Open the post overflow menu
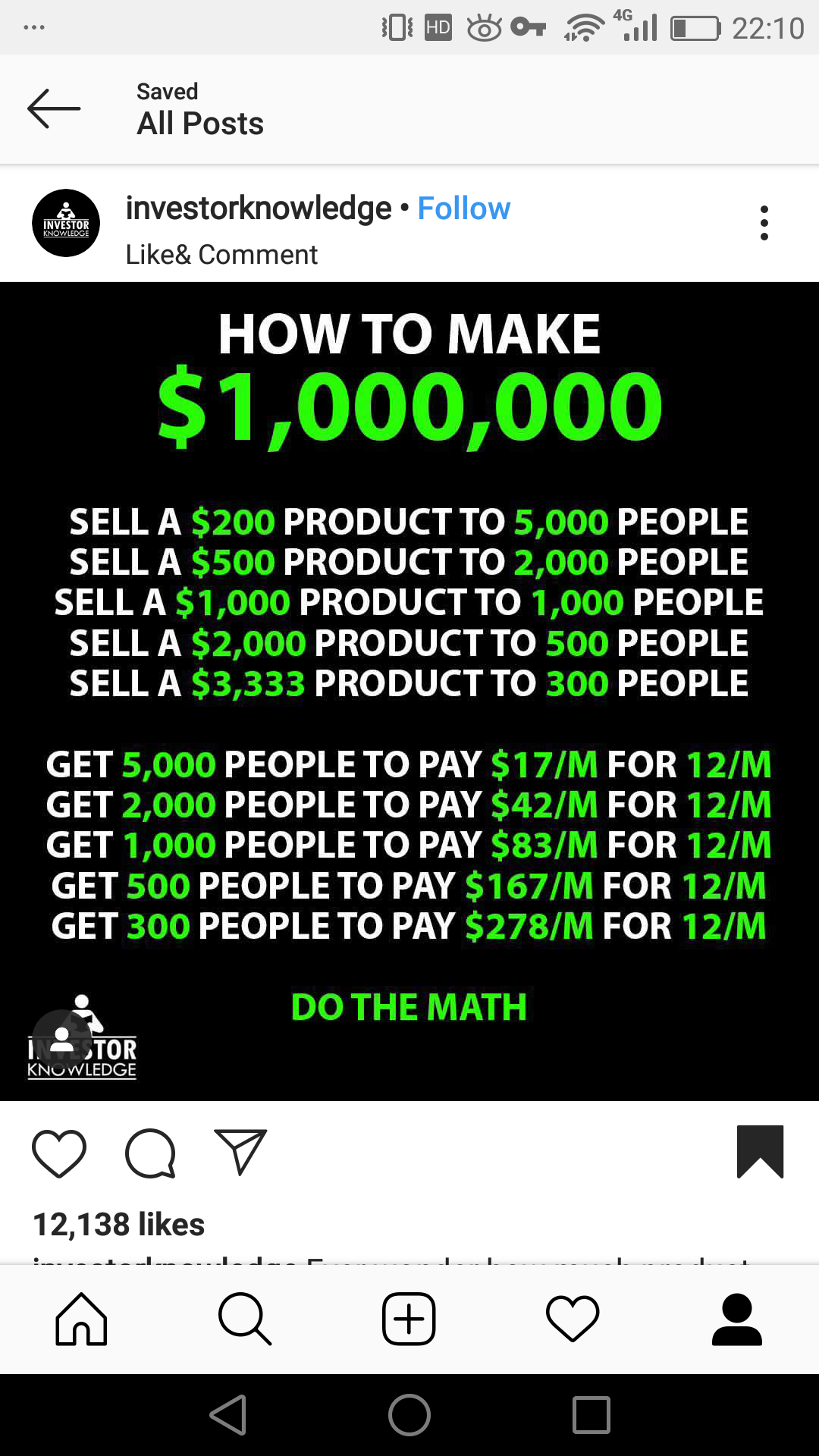Image resolution: width=819 pixels, height=1456 pixels. click(x=764, y=223)
